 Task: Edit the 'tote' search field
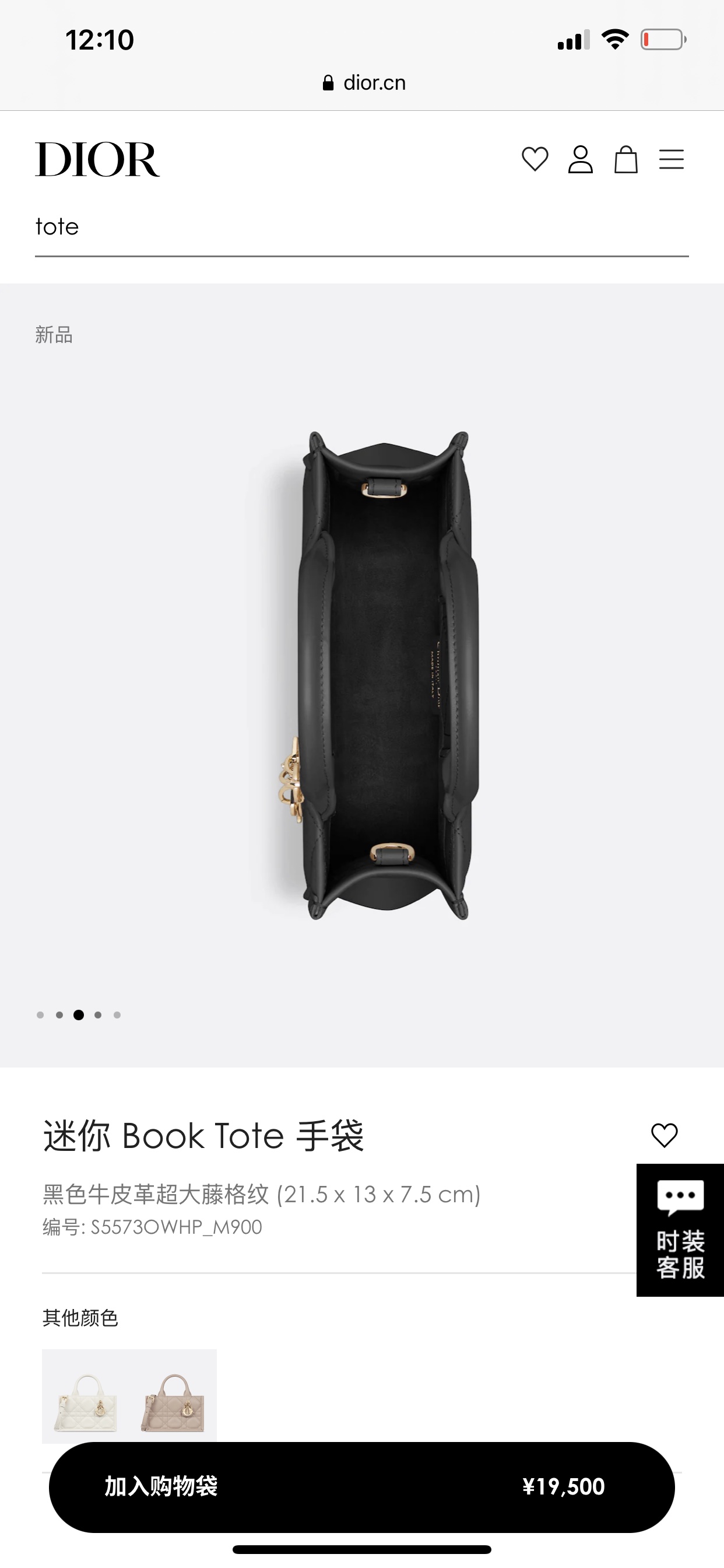tap(361, 227)
